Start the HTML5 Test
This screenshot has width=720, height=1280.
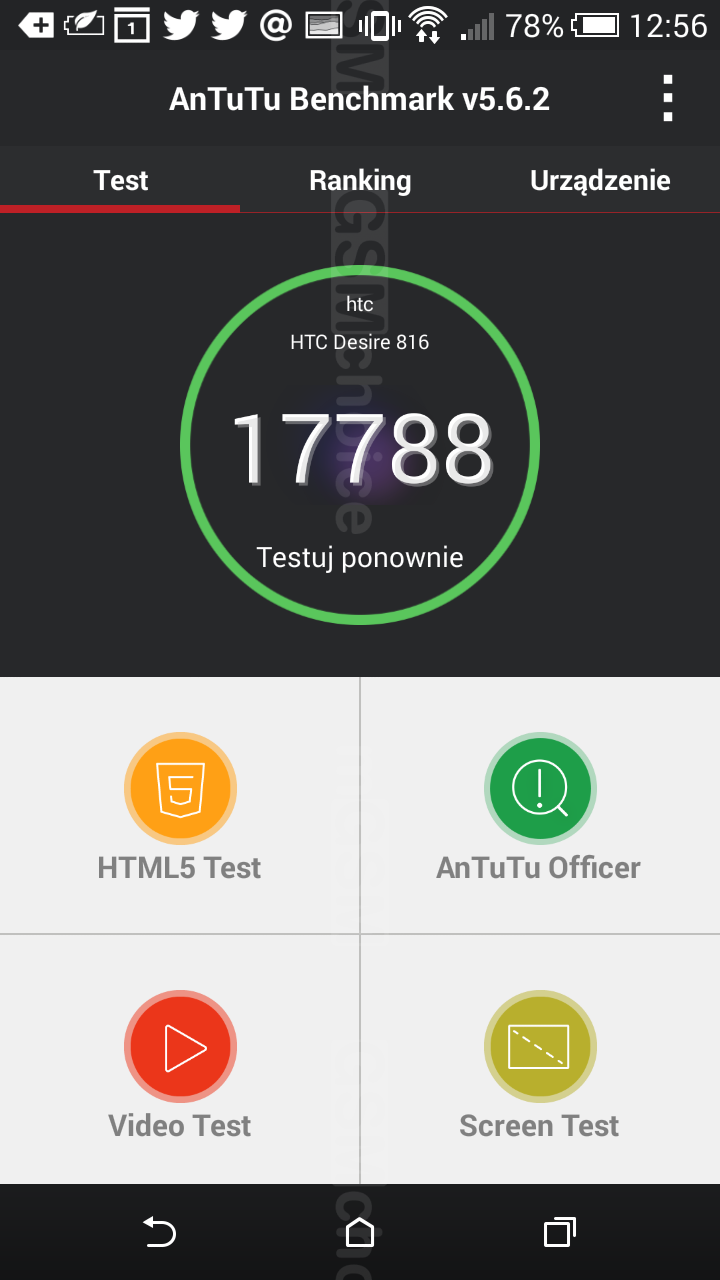pyautogui.click(x=180, y=806)
